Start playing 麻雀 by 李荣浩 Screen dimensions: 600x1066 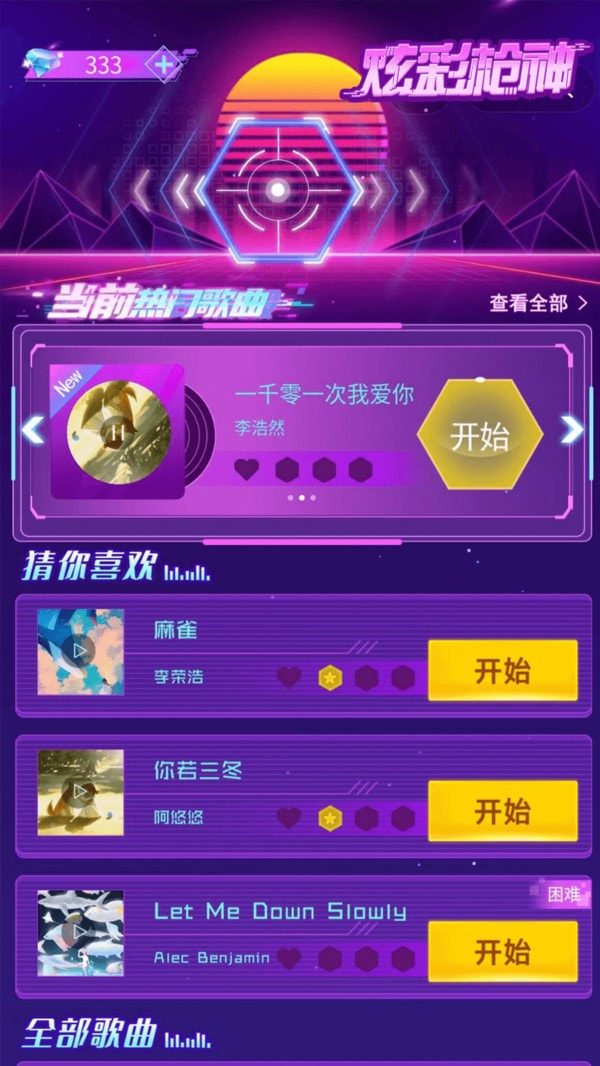click(503, 671)
